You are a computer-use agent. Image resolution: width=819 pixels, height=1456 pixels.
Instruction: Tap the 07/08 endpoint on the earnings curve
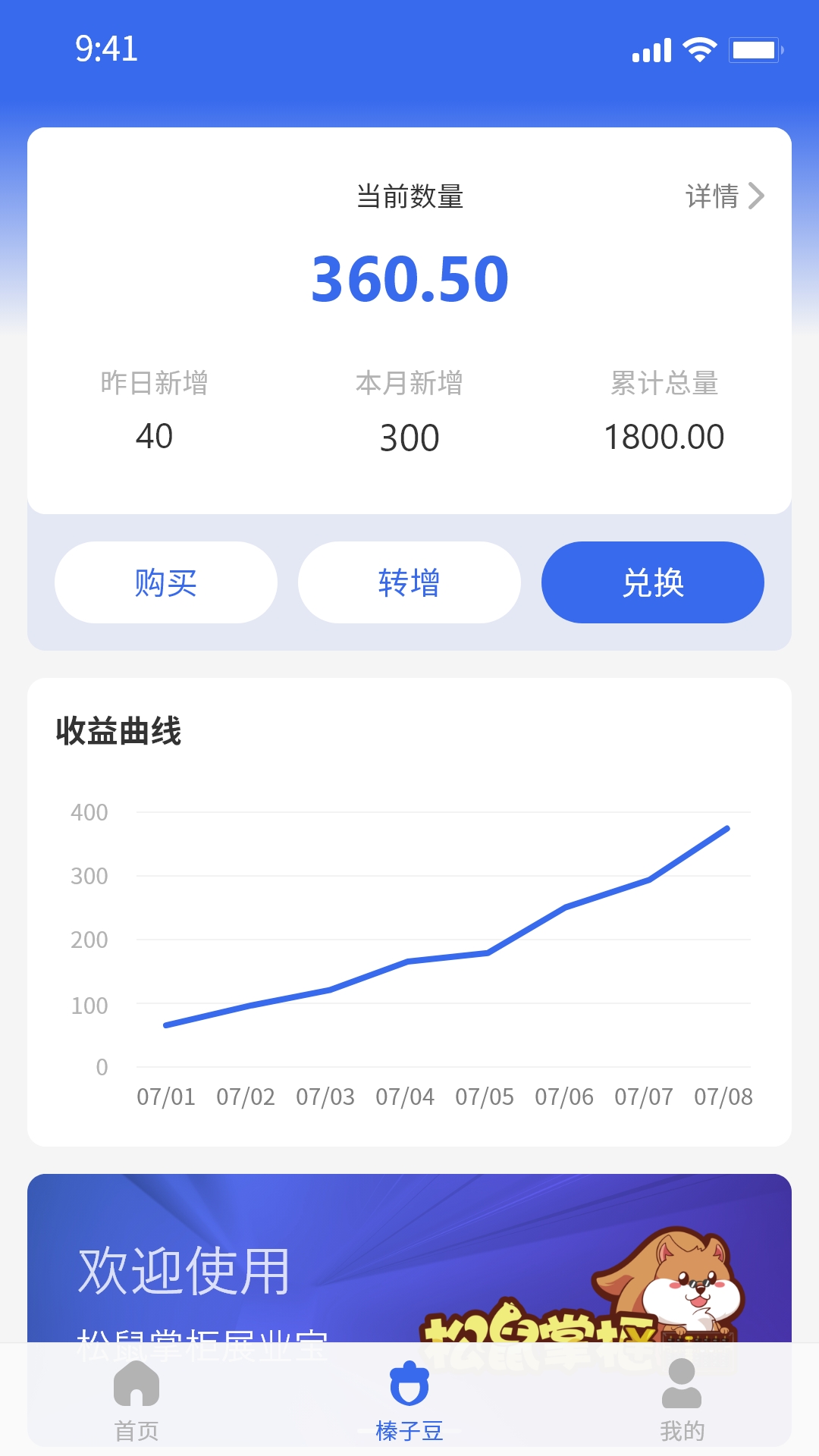727,829
